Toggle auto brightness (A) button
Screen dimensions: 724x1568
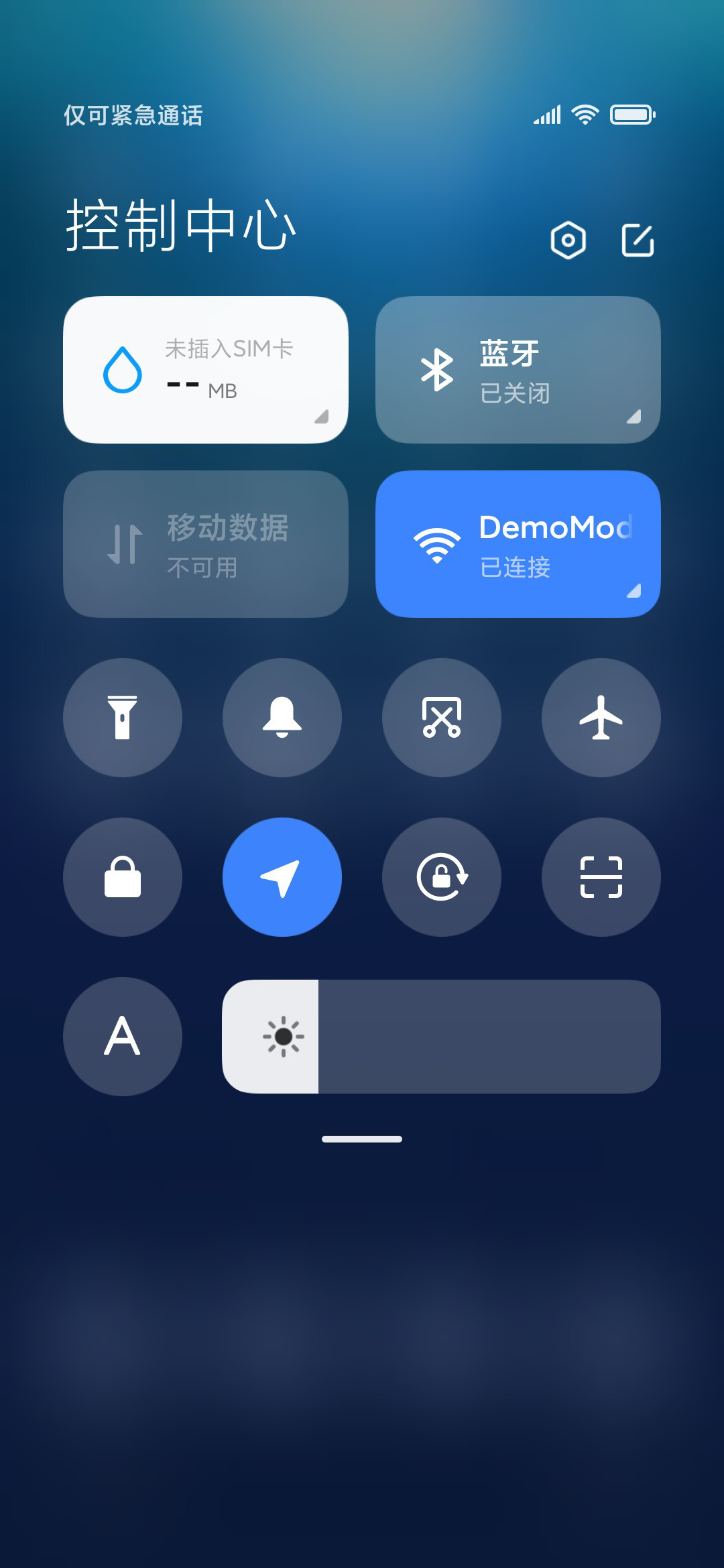pos(123,1037)
